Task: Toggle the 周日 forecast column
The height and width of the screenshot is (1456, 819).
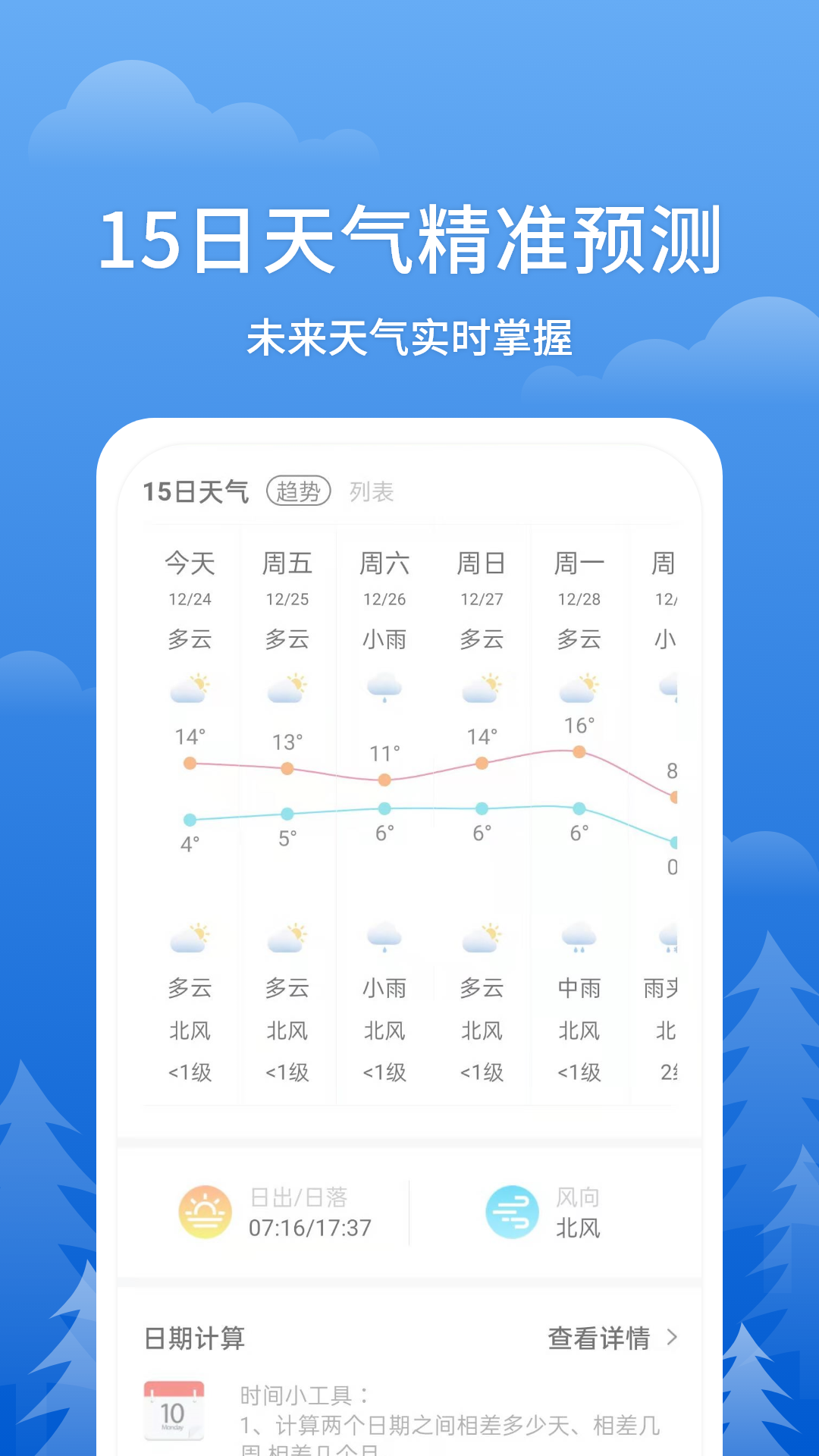Action: (482, 564)
